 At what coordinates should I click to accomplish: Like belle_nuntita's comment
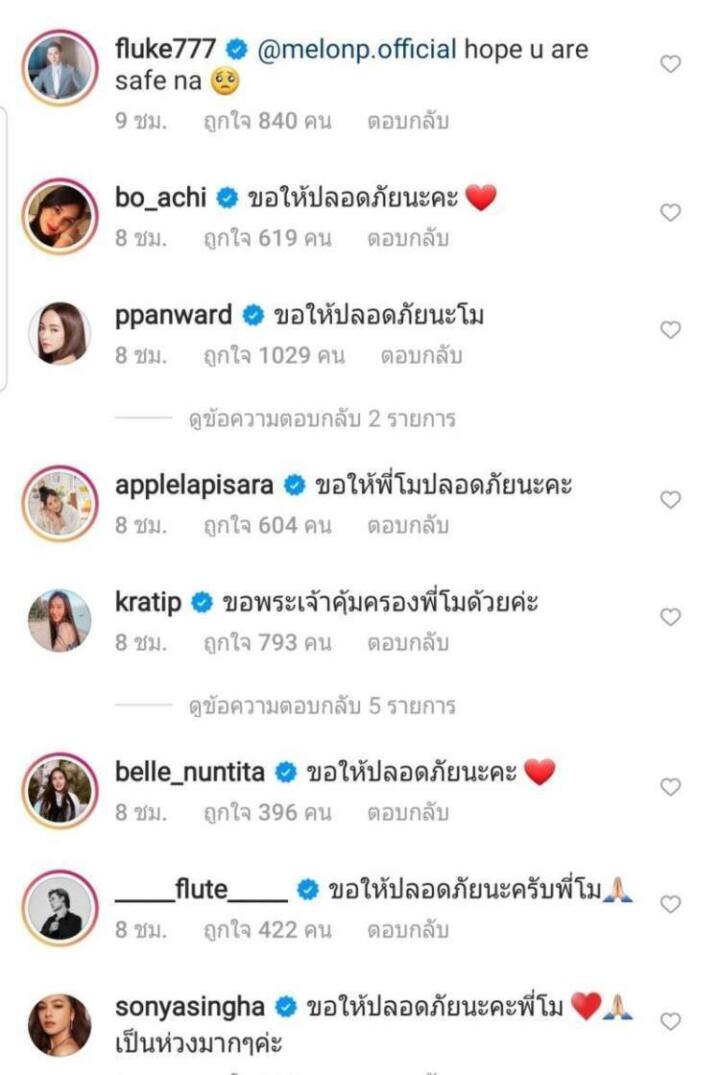point(671,786)
